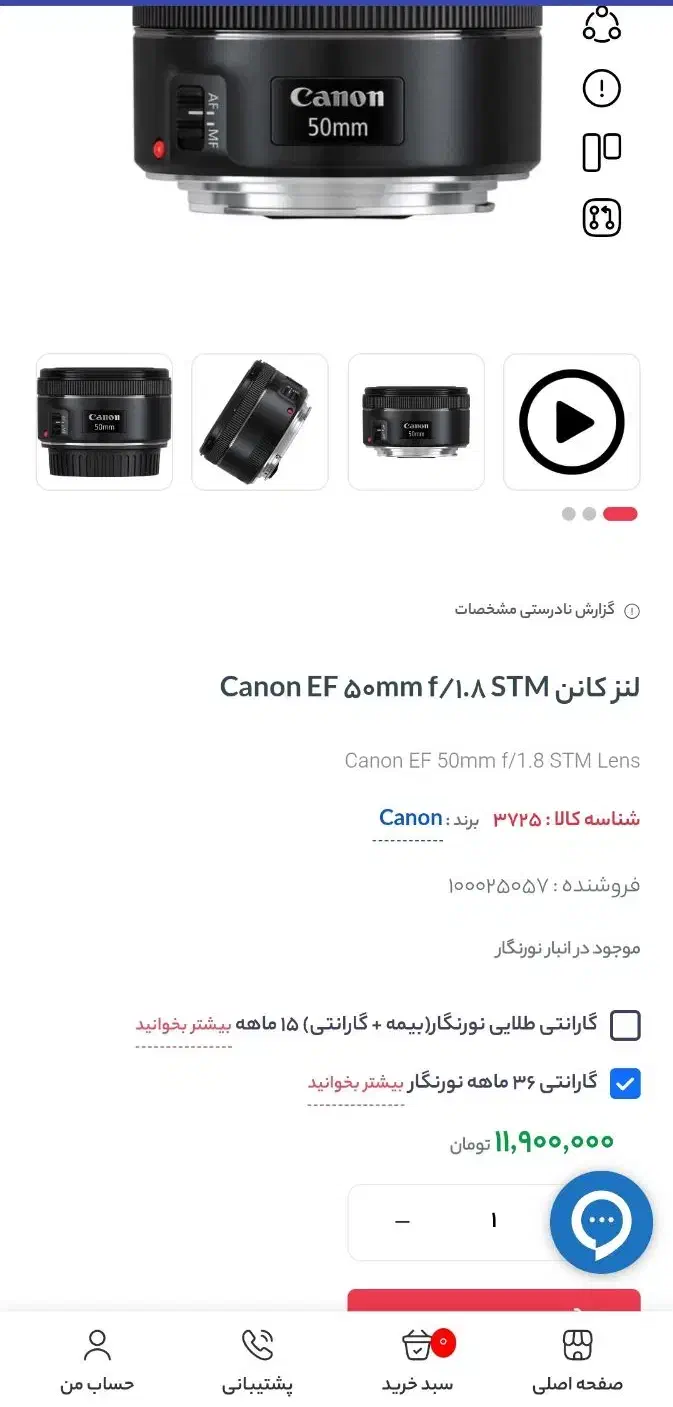Open my account tab (حساب من)
Viewport: 673px width, 1407px height.
(97, 1360)
